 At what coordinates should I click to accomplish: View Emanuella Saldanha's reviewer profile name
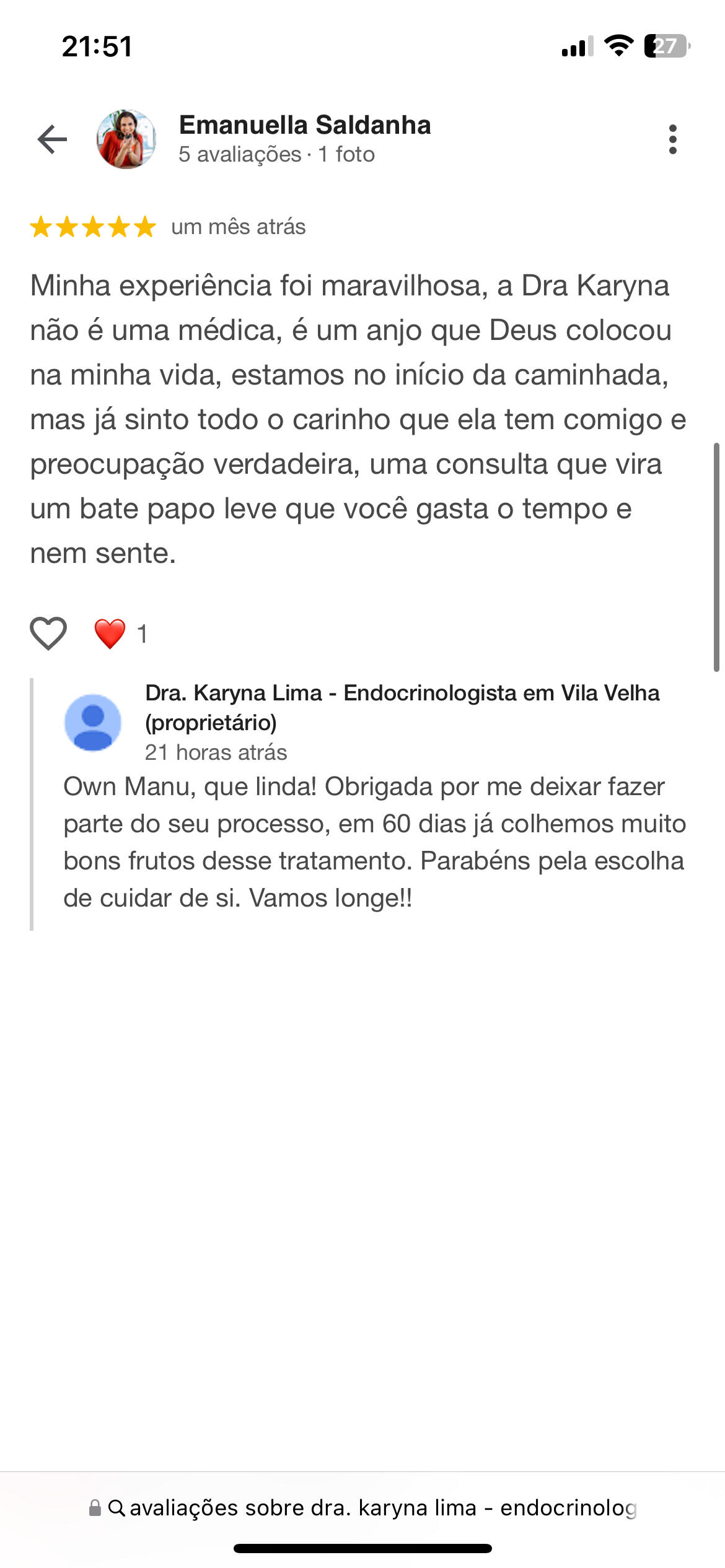point(304,125)
